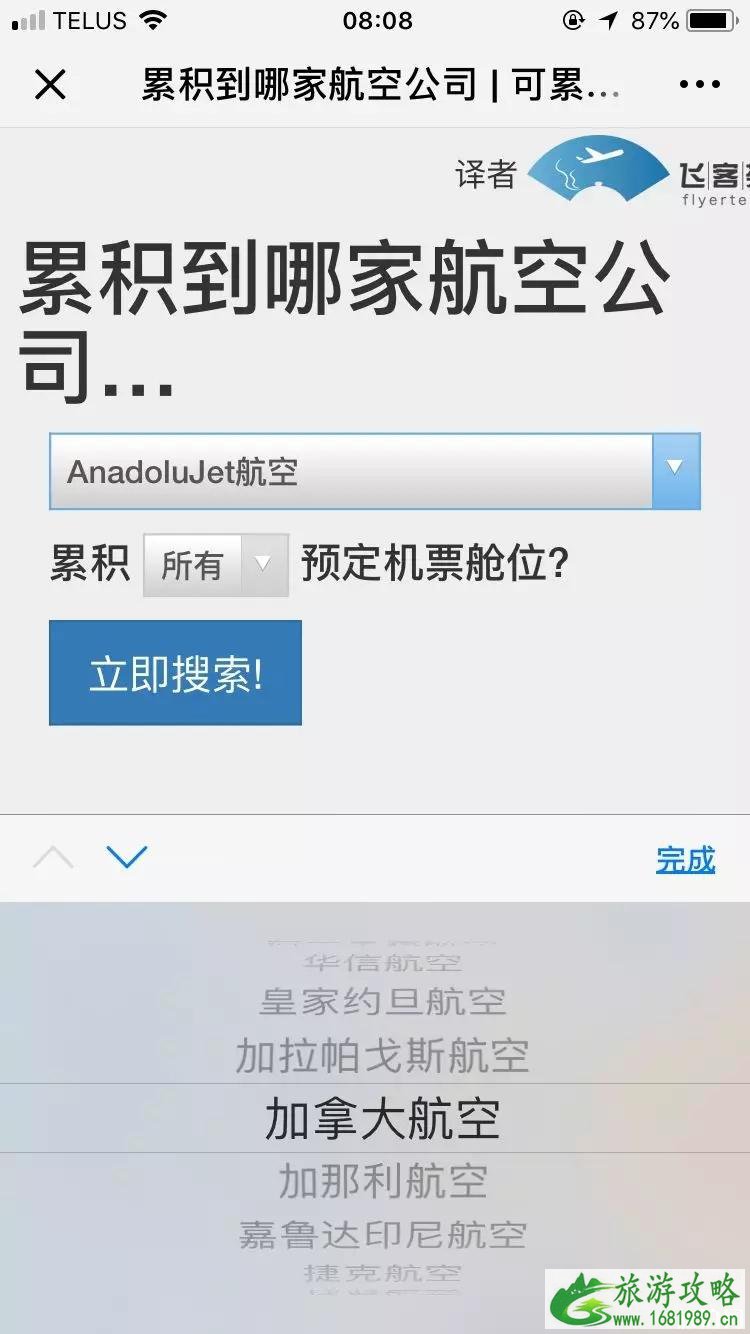Select 嘉鲁达印尼航空 from the list
Screen dimensions: 750x1334
coord(382,1234)
